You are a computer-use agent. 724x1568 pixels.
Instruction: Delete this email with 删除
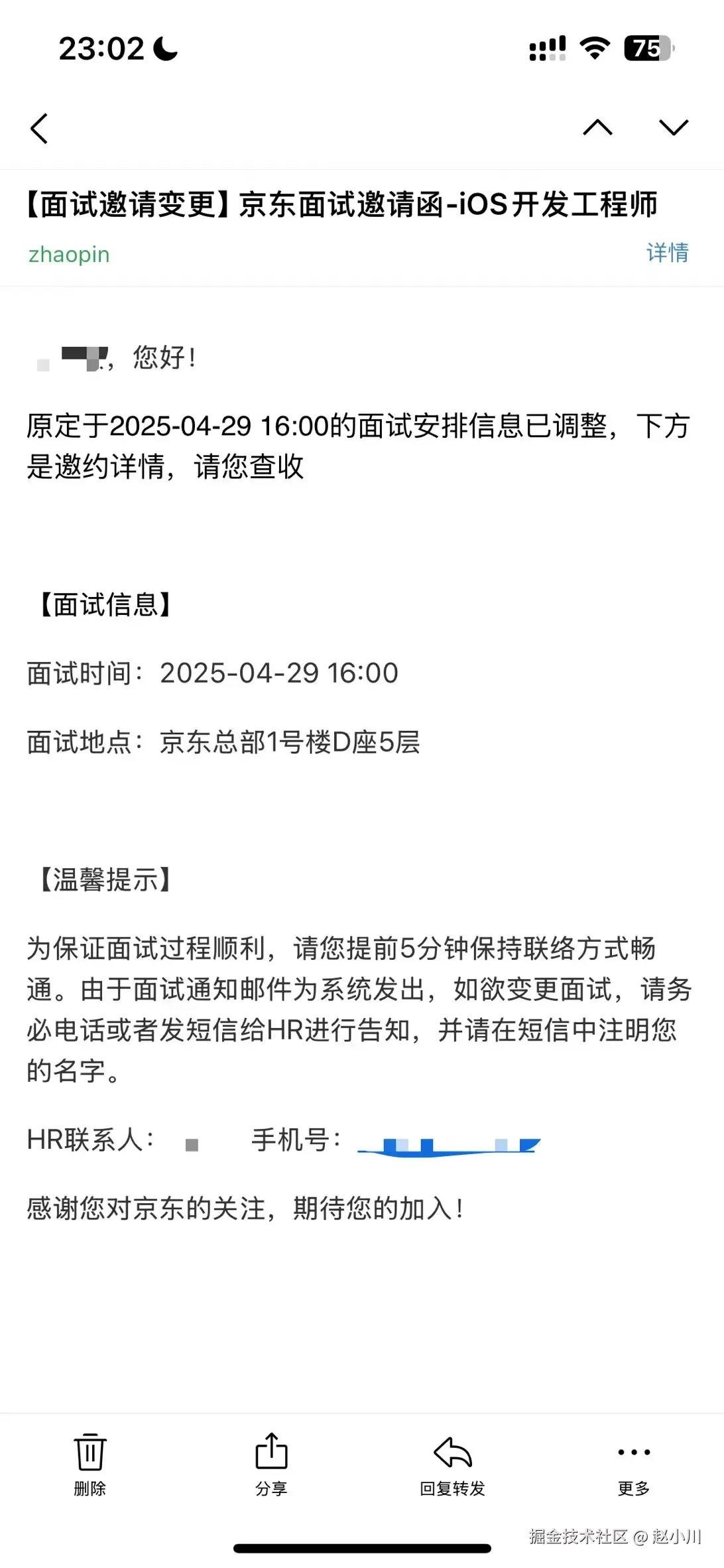[90, 1463]
